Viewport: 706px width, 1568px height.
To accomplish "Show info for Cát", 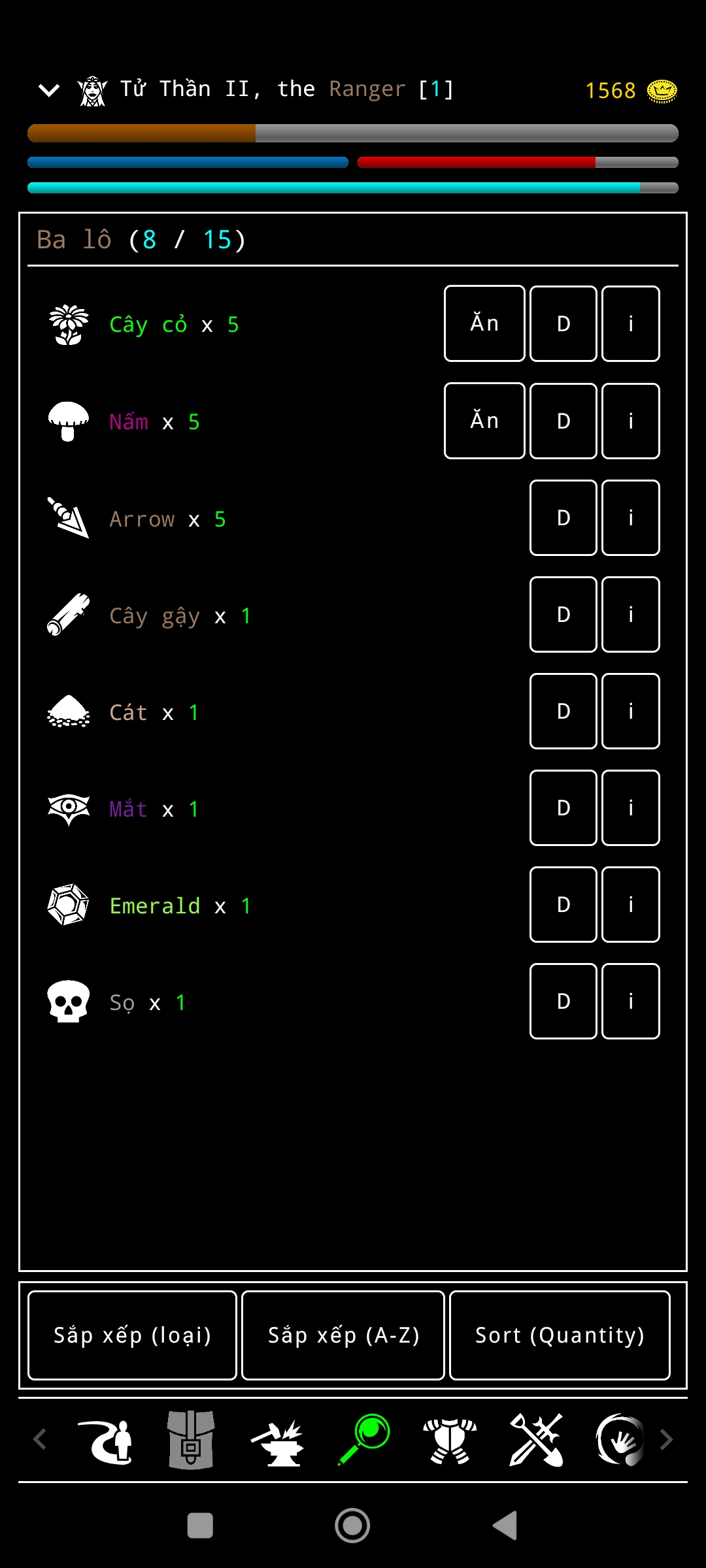I will [630, 711].
